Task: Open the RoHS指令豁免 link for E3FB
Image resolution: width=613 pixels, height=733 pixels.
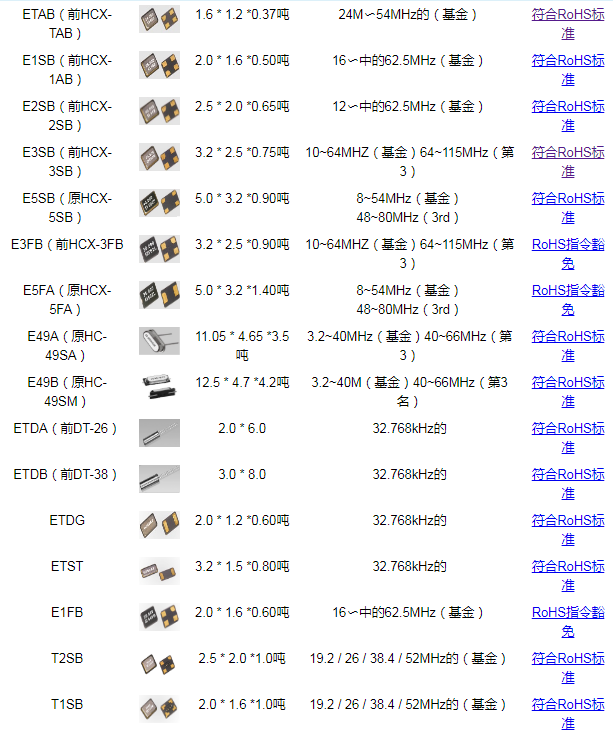Action: point(567,245)
